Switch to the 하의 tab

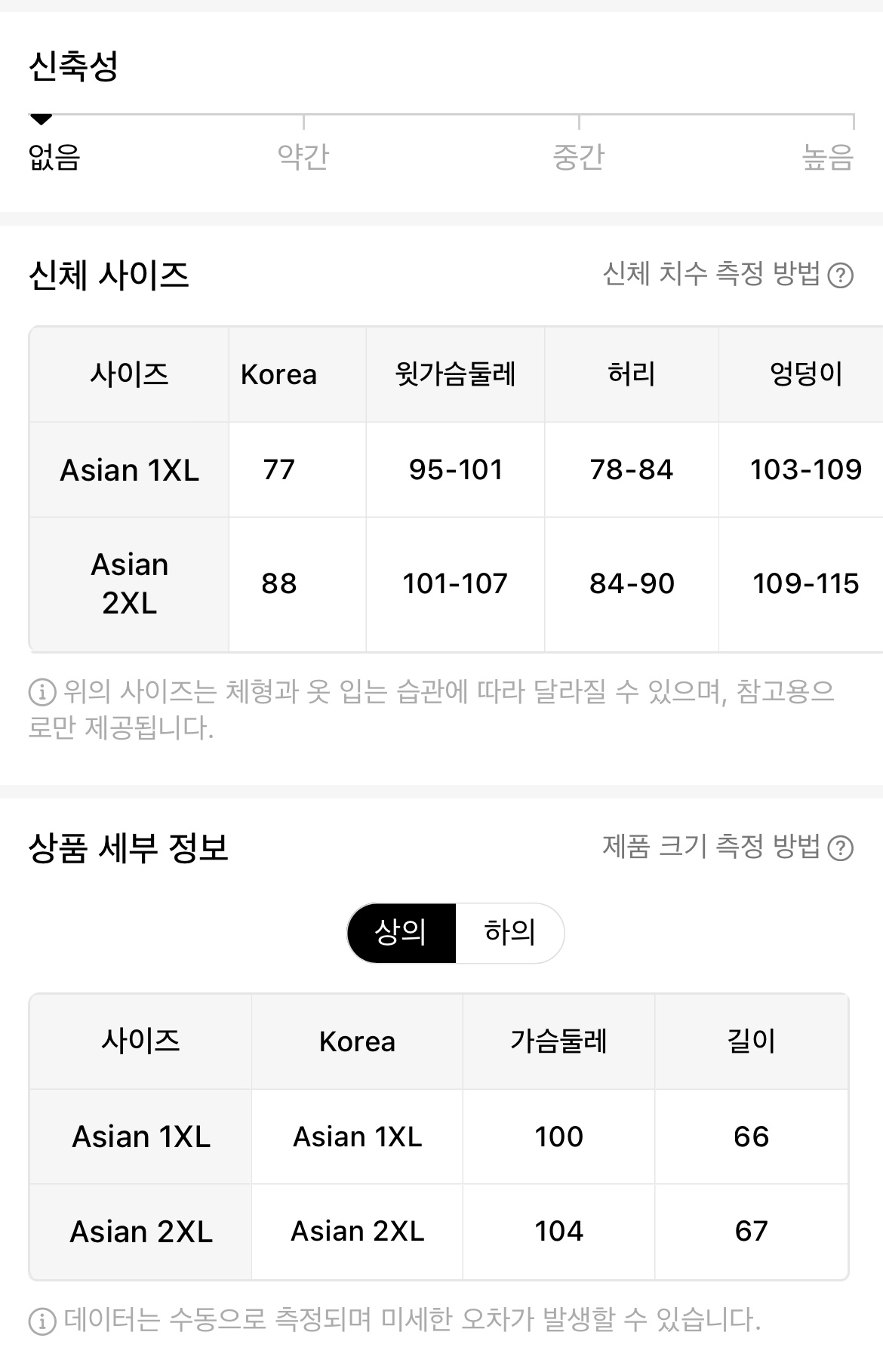click(x=510, y=933)
